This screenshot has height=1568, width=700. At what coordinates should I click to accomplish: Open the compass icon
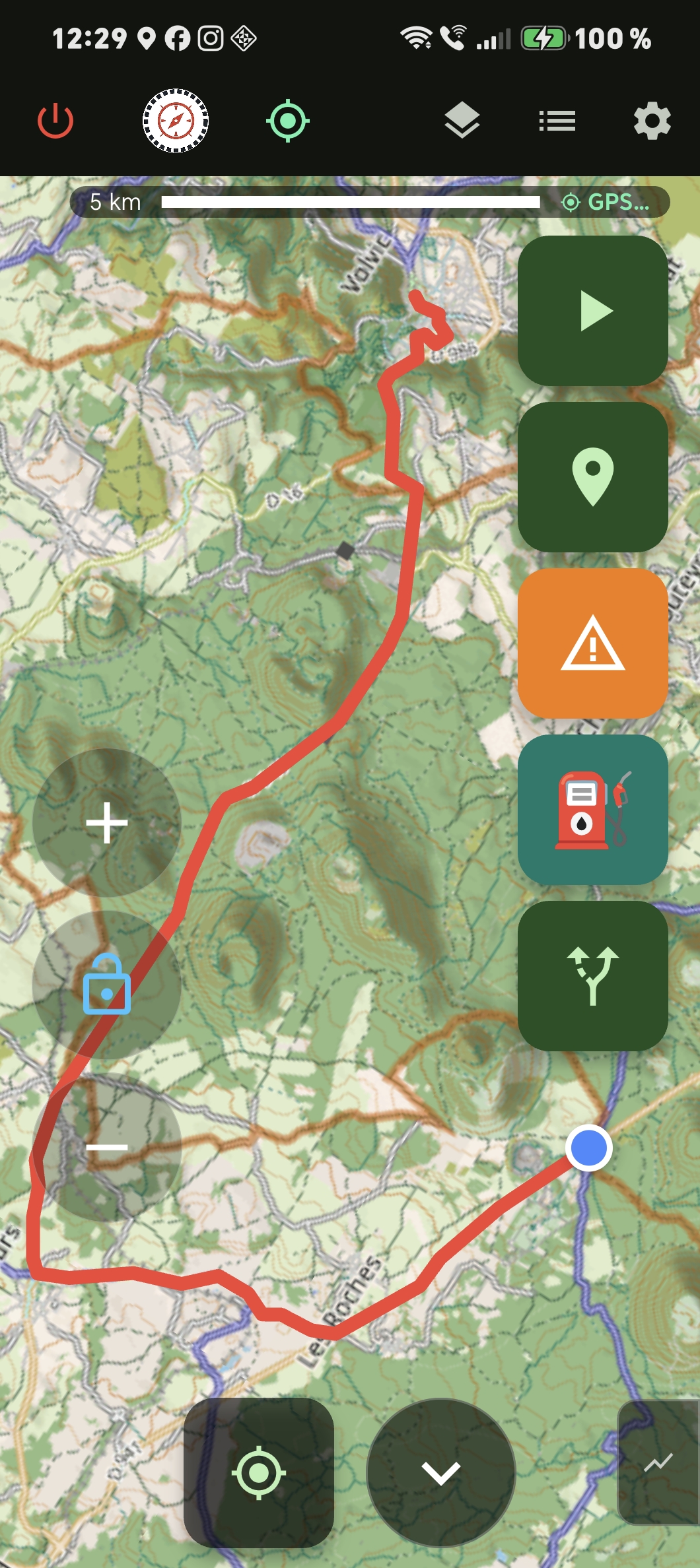coord(176,121)
